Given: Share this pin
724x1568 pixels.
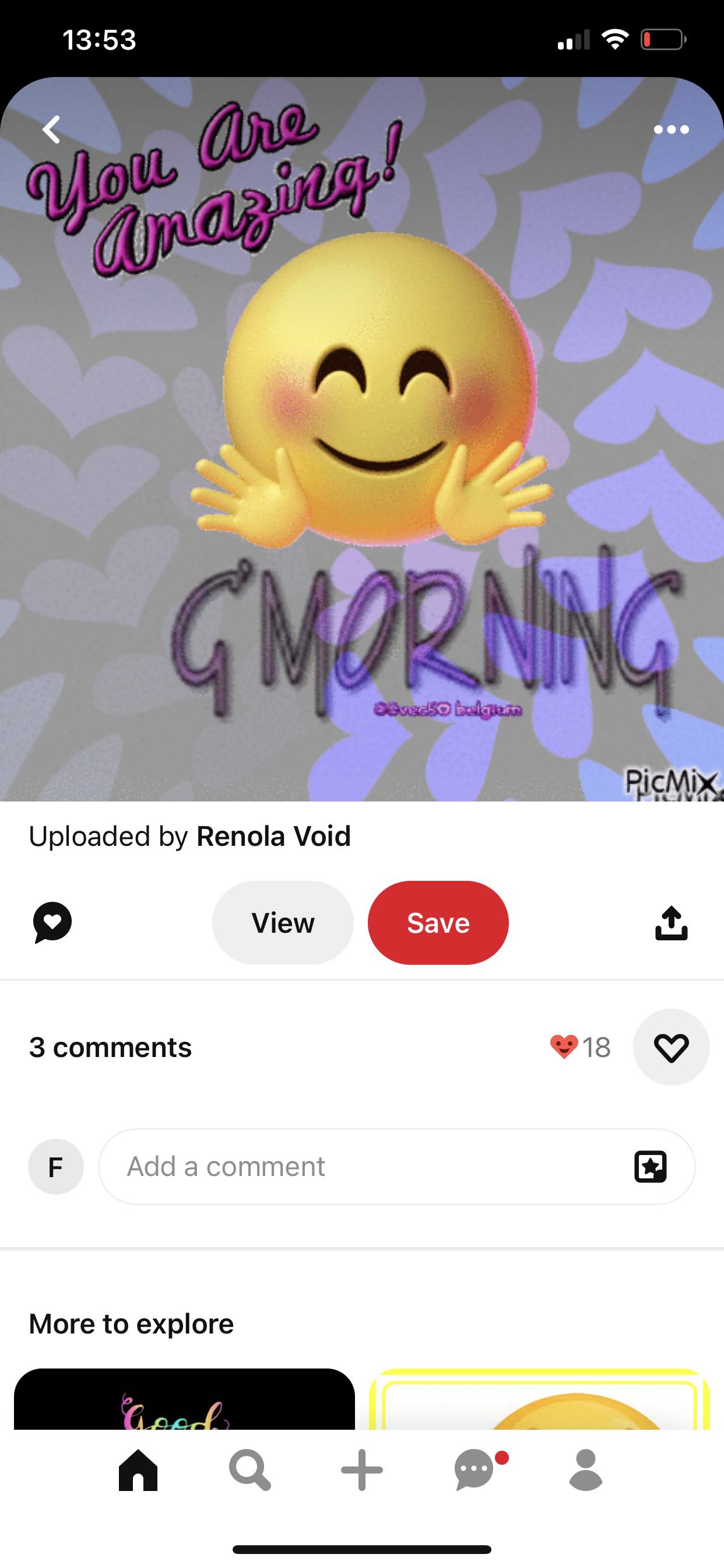Looking at the screenshot, I should (671, 923).
